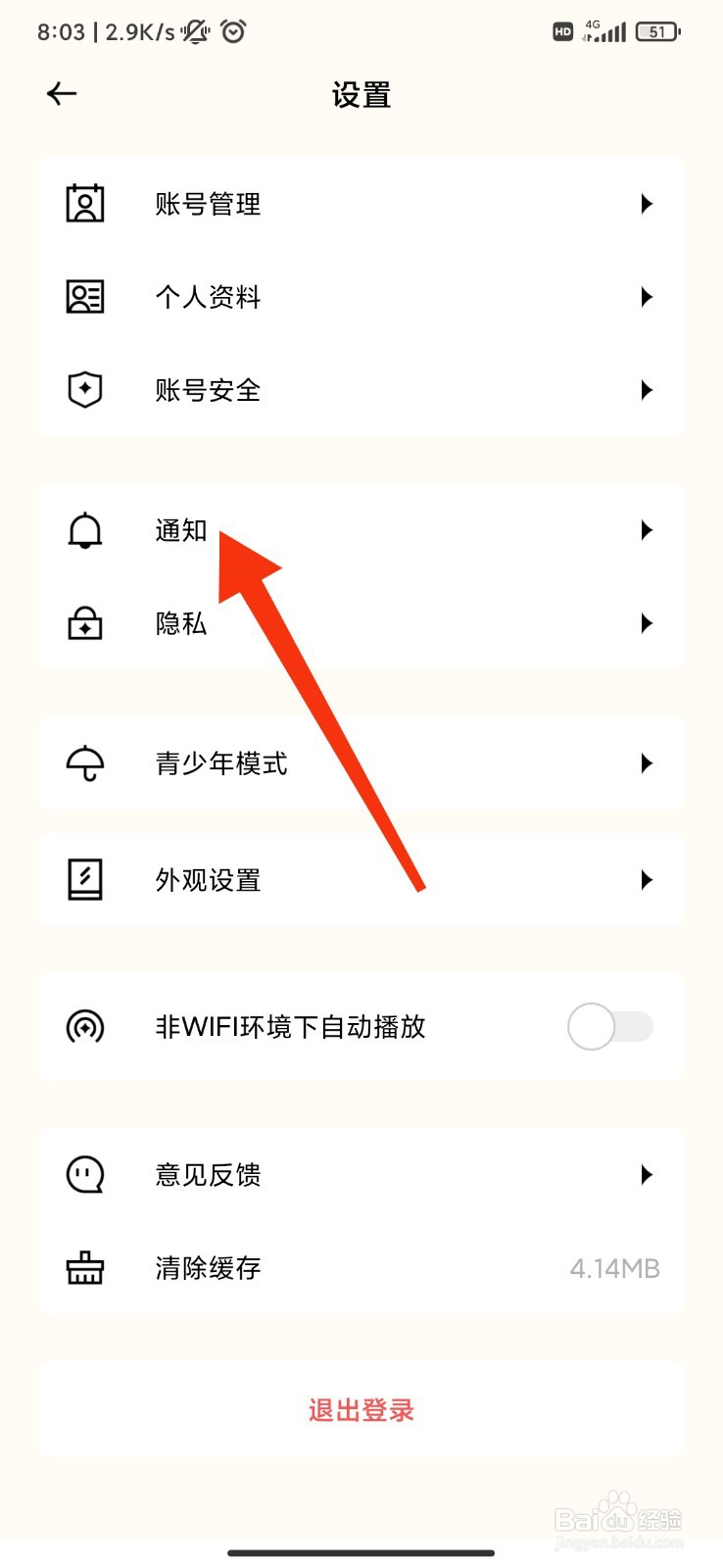Select the 账号安全 shield icon
The image size is (723, 1568).
(84, 389)
